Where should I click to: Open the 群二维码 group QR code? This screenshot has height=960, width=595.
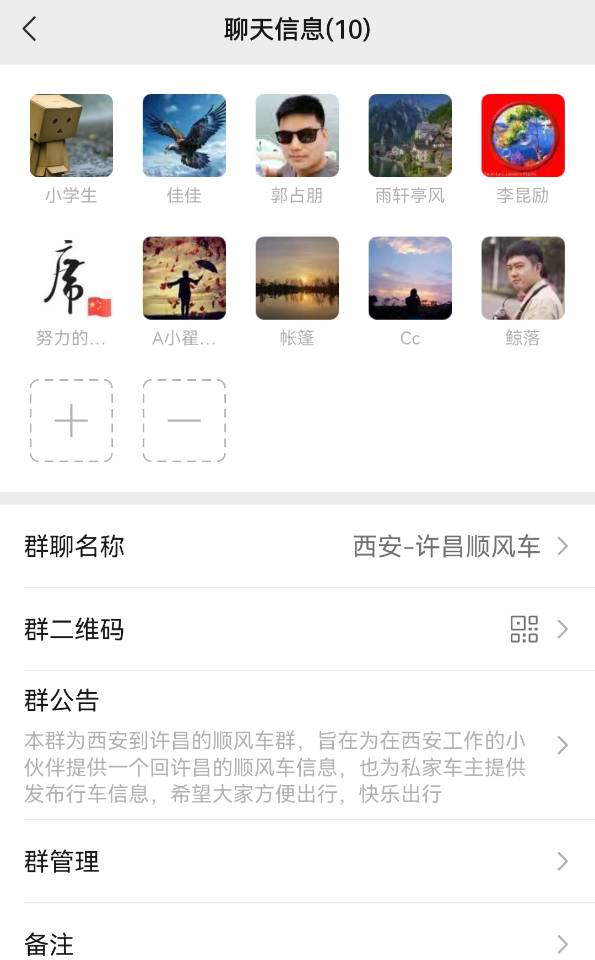click(x=298, y=629)
